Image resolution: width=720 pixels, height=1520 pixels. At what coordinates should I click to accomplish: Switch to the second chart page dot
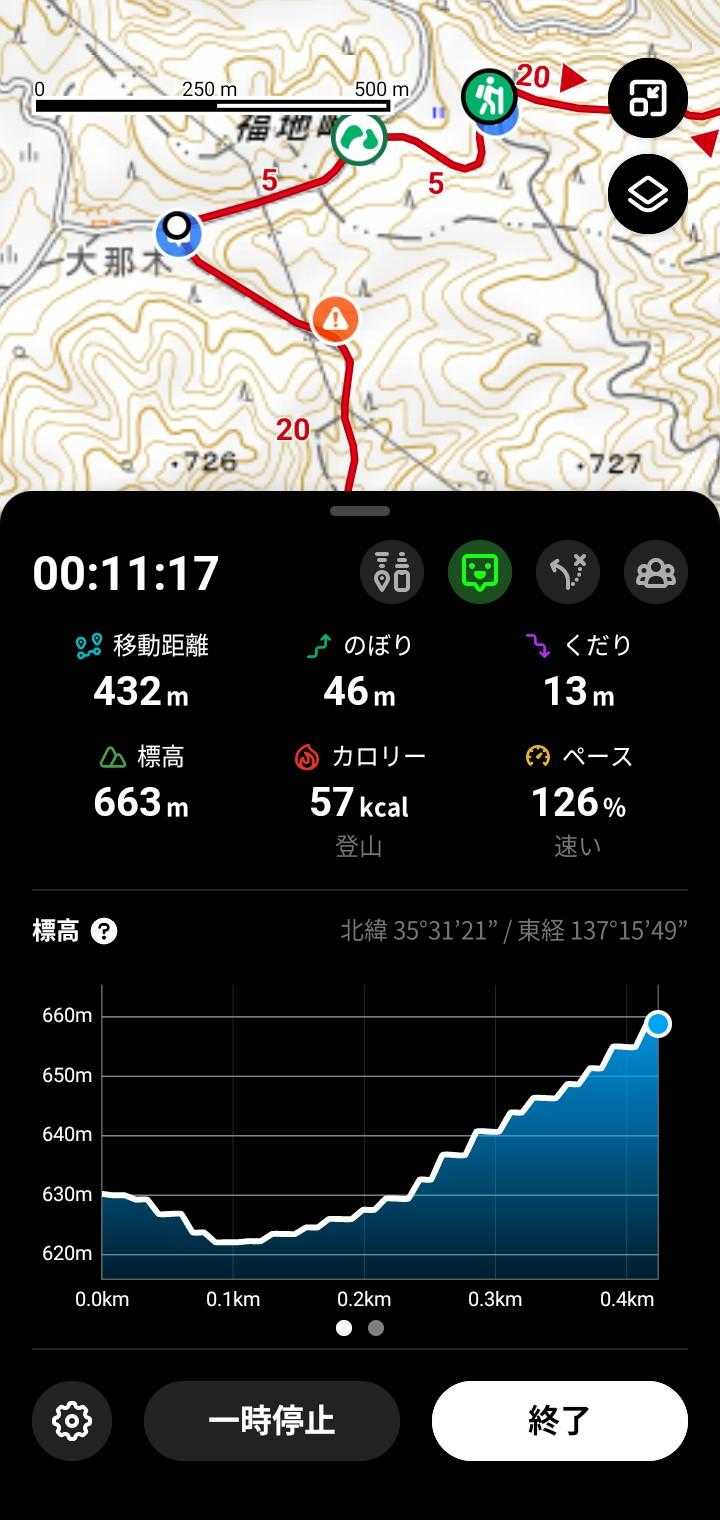tap(376, 1328)
